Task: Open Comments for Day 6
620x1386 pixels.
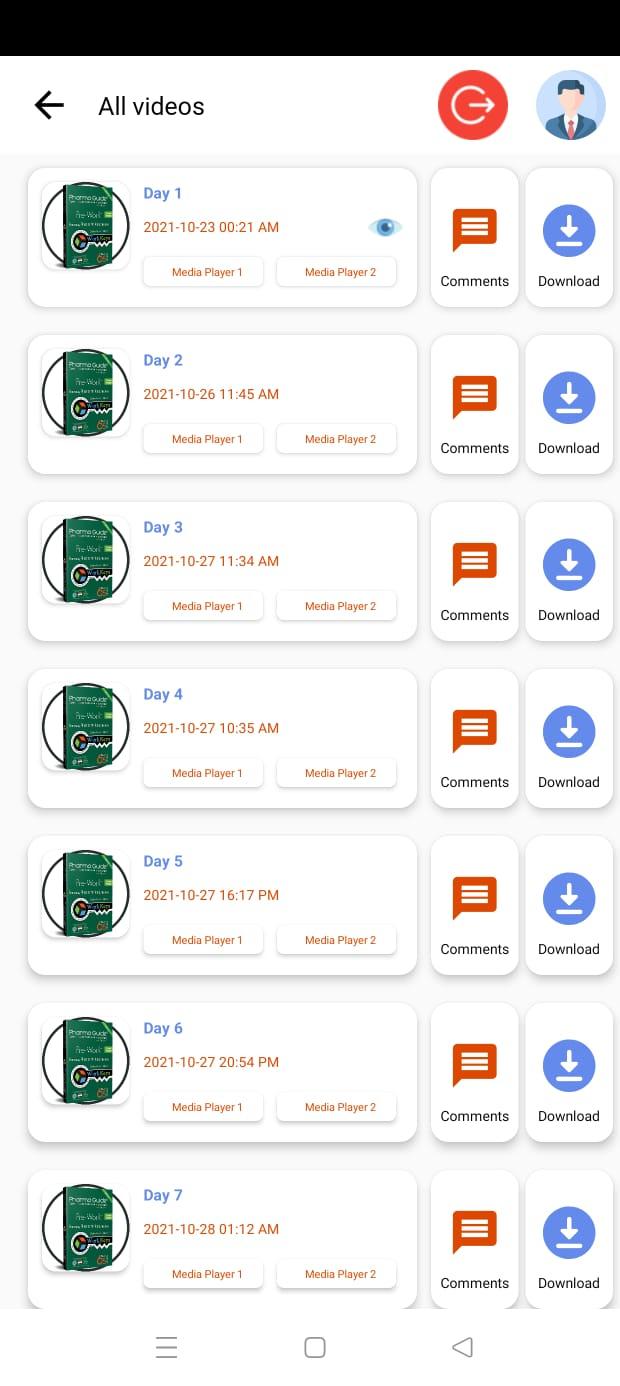Action: pyautogui.click(x=475, y=1073)
